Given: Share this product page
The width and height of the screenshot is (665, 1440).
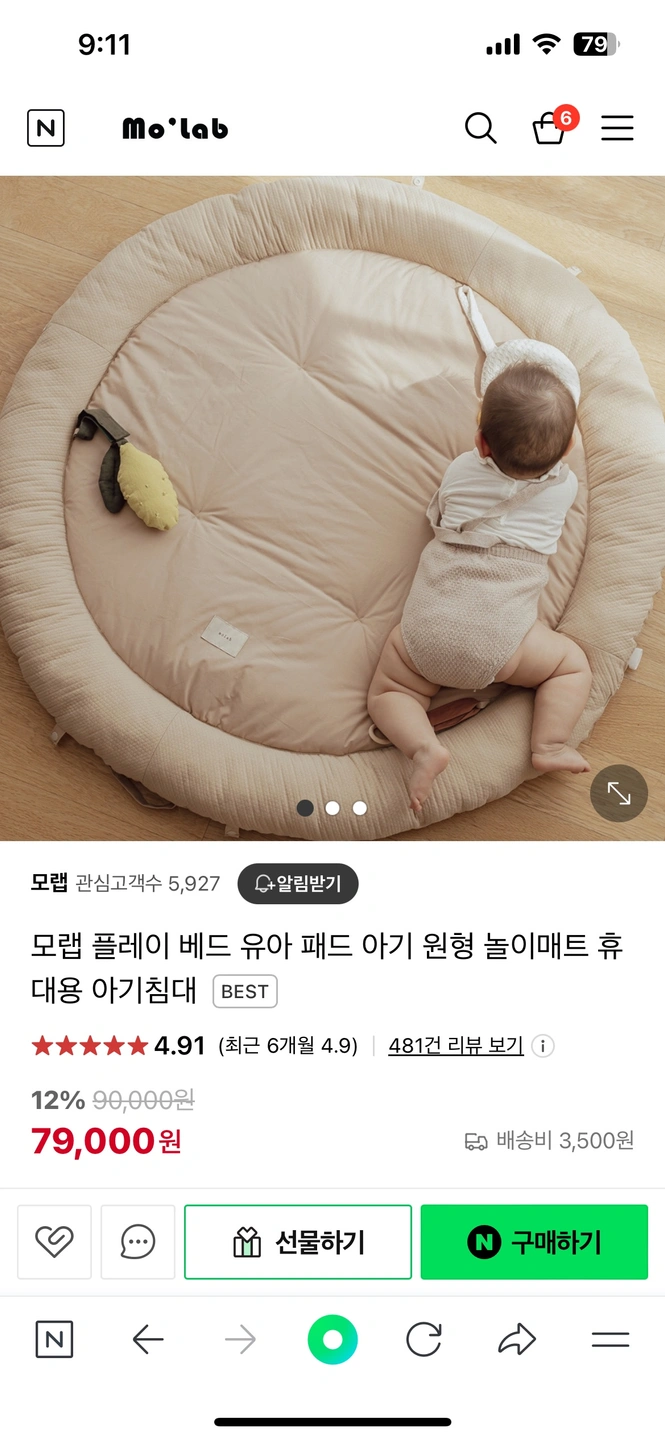Looking at the screenshot, I should click(x=517, y=1340).
